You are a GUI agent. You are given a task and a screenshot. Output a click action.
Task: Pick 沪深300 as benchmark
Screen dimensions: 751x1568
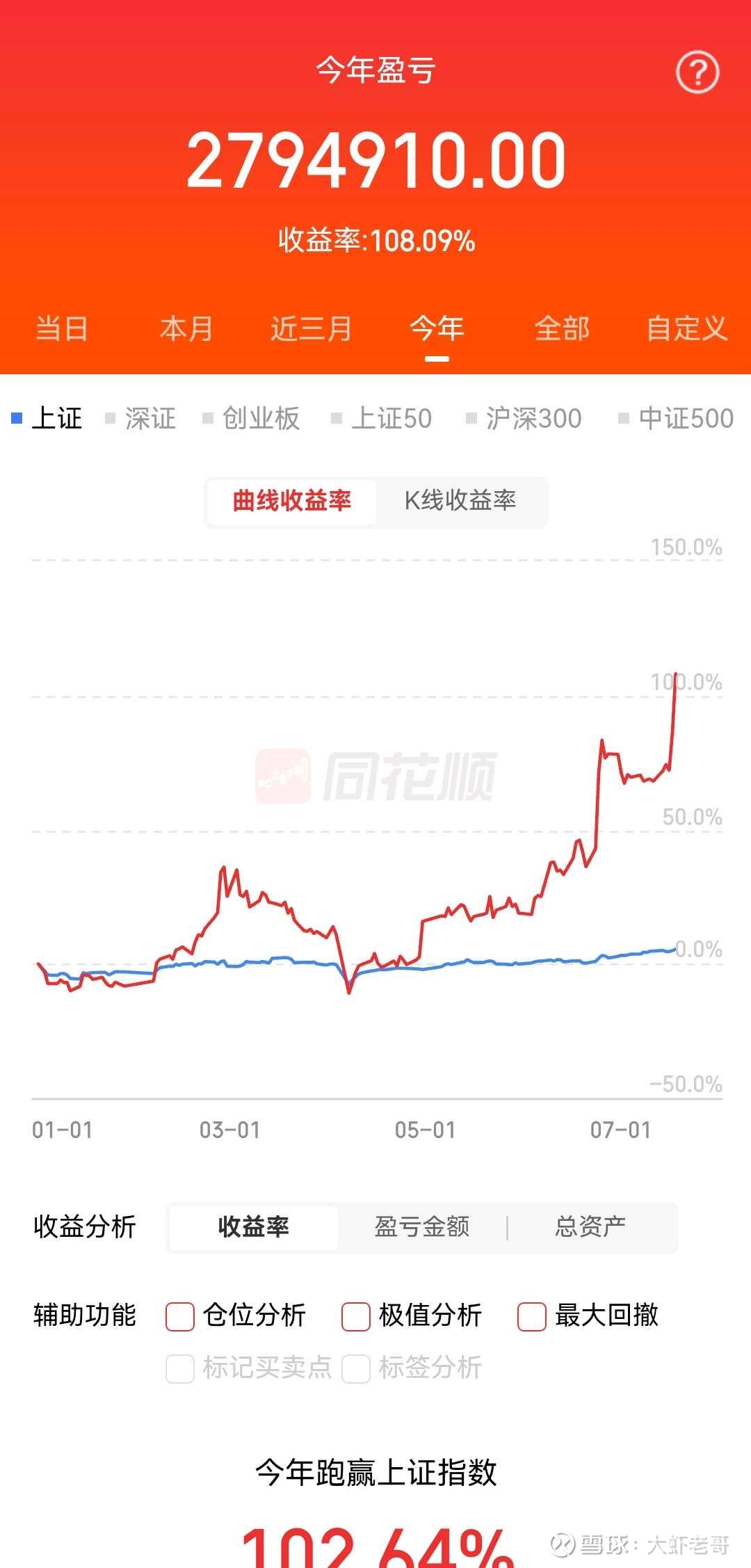click(x=524, y=419)
